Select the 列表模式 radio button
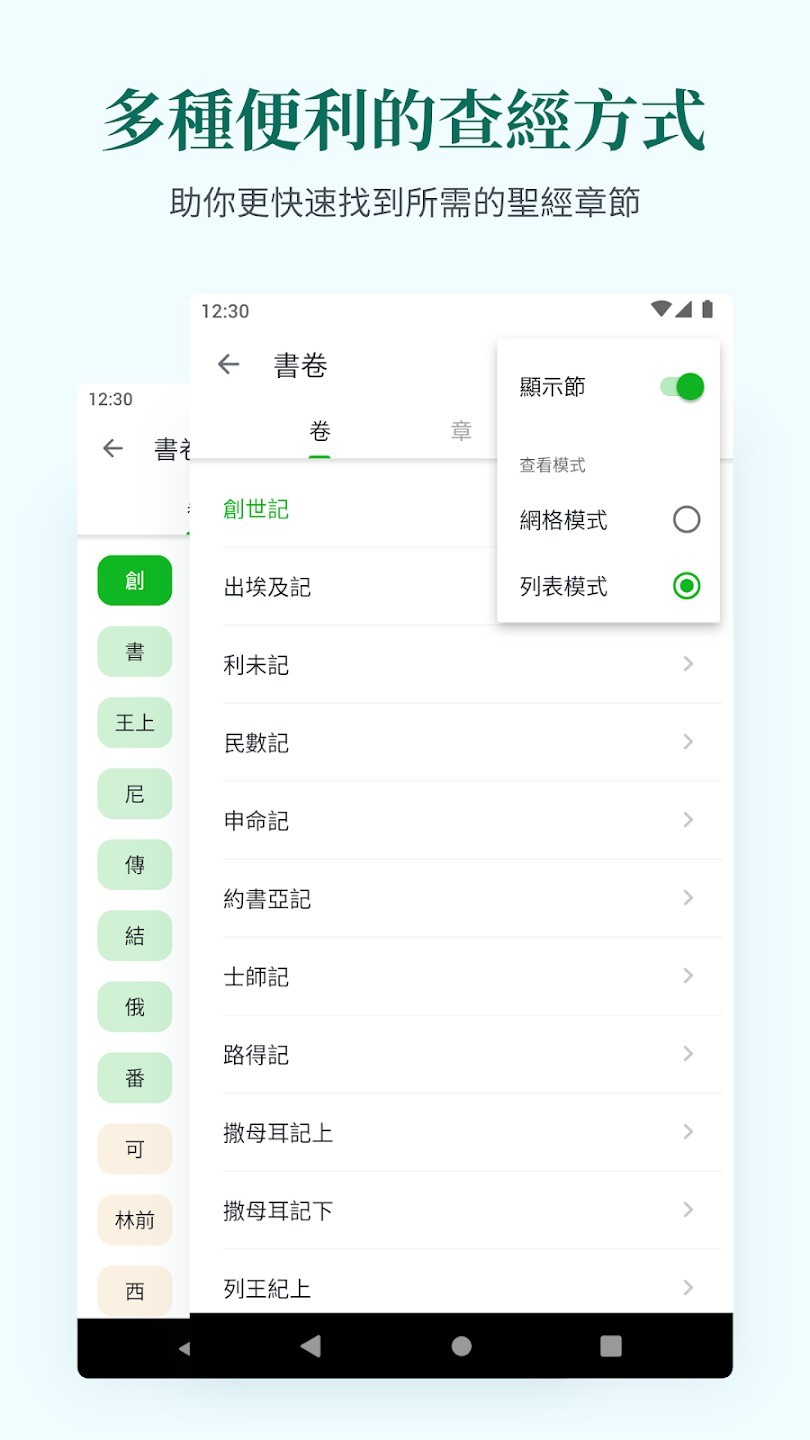 click(686, 586)
